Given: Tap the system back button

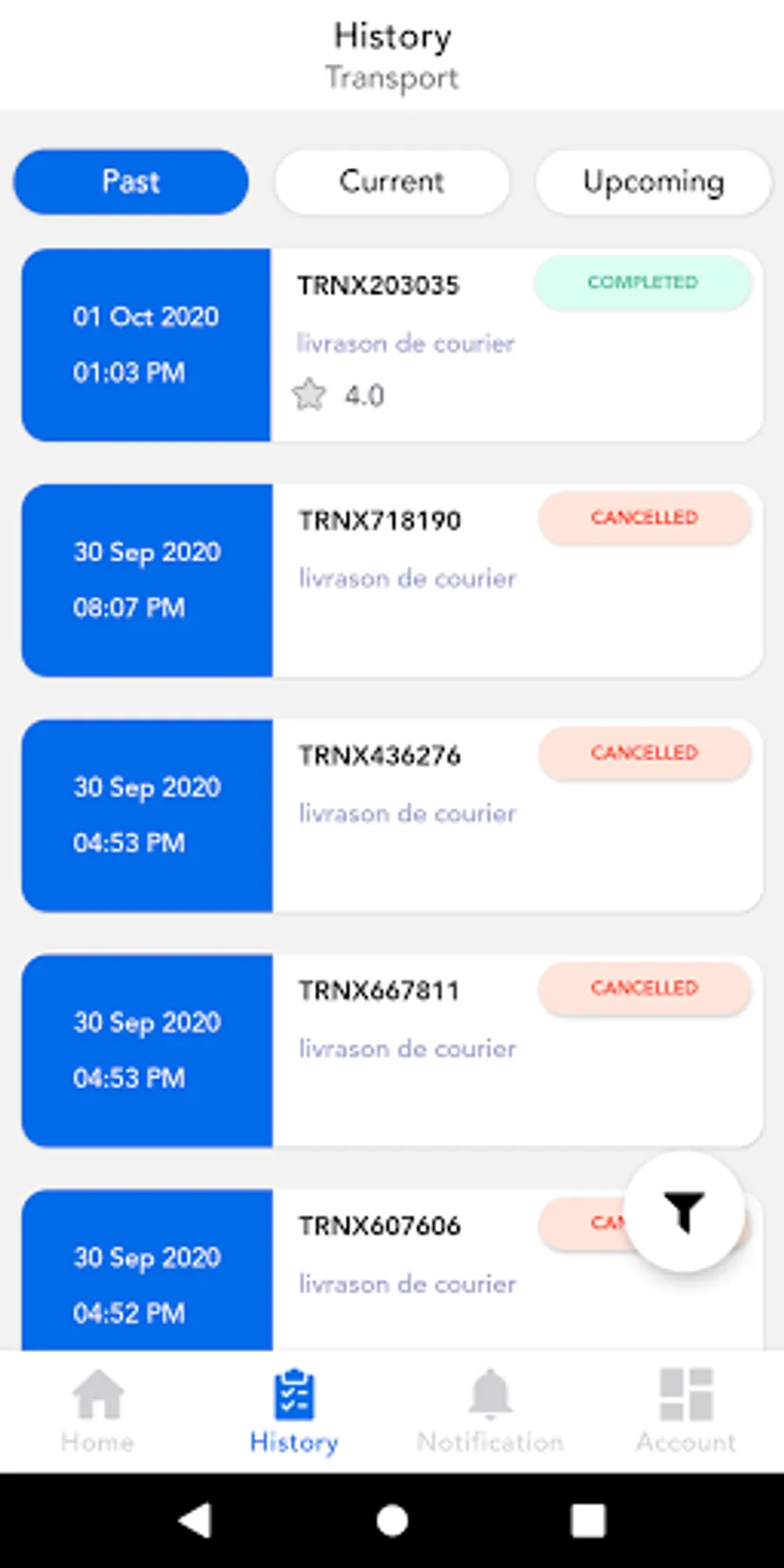Looking at the screenshot, I should (x=195, y=1521).
